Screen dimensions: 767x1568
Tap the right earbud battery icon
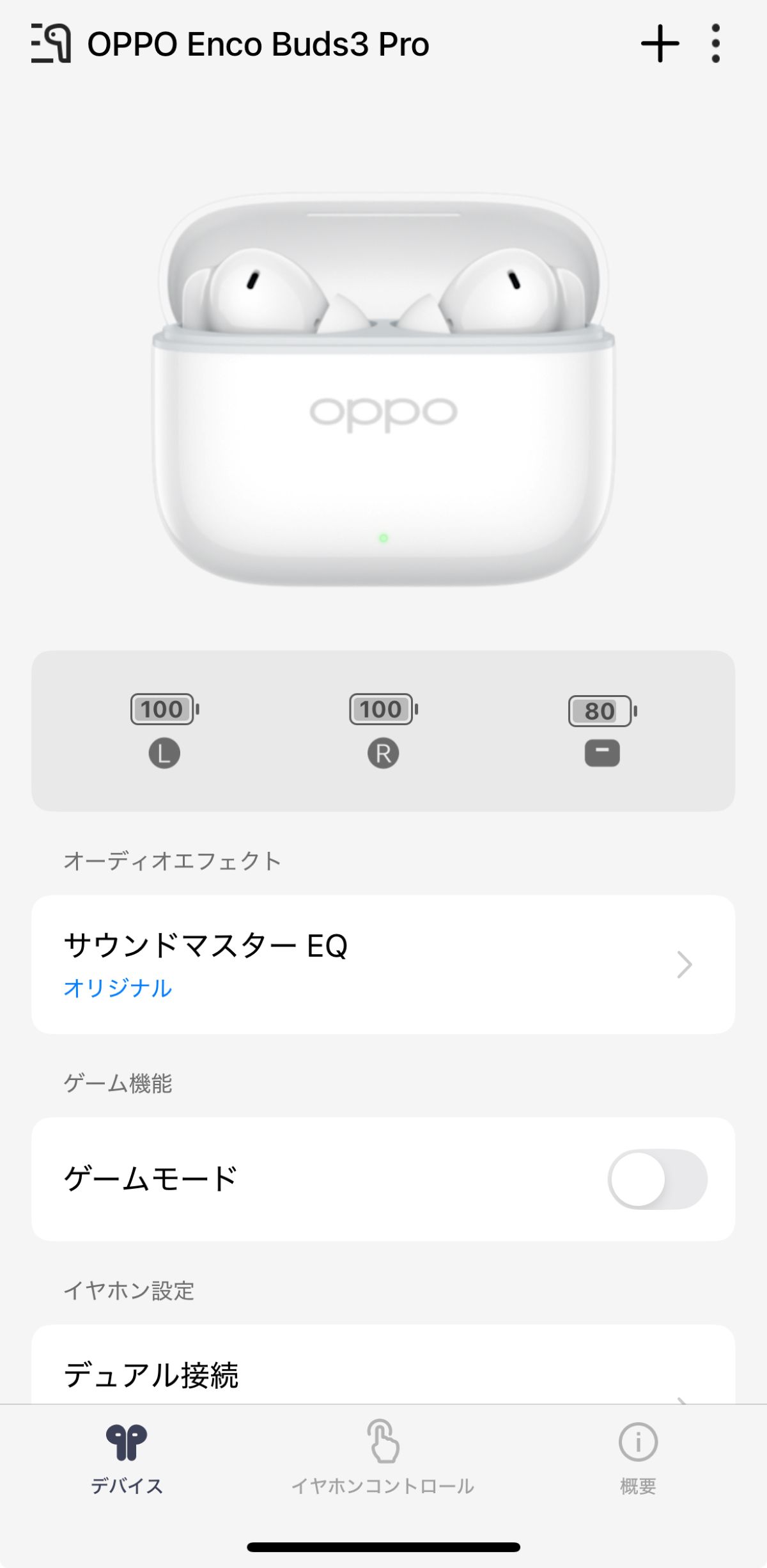pos(382,710)
